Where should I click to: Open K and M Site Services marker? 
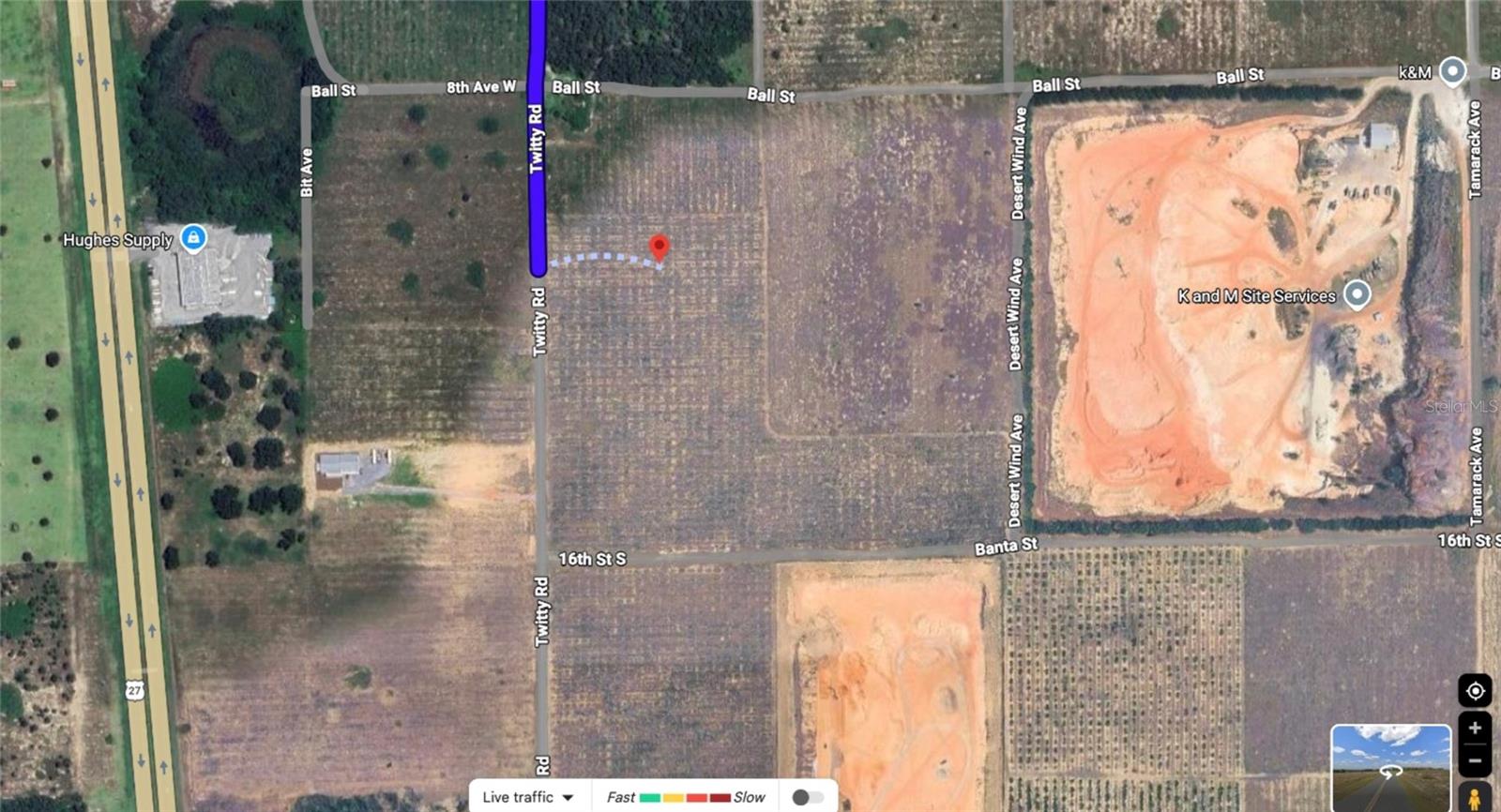click(x=1357, y=294)
